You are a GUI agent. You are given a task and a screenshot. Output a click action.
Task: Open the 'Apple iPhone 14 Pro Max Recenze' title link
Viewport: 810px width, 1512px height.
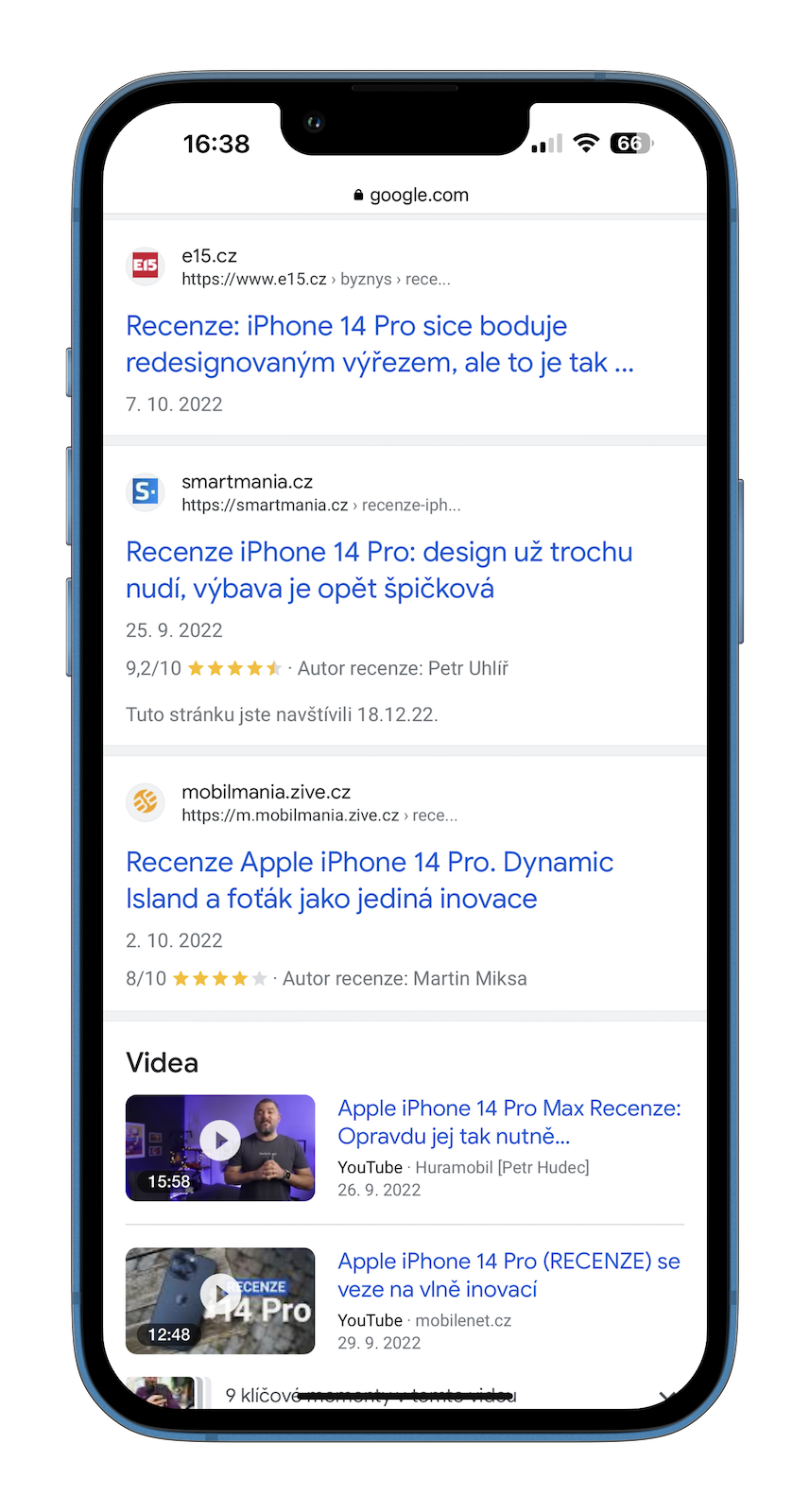coord(509,1122)
